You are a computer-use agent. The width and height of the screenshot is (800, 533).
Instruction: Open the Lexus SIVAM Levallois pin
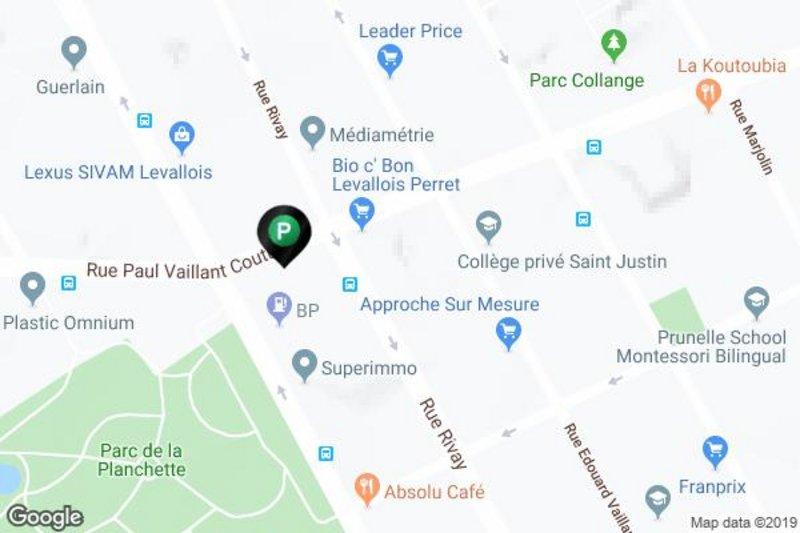click(x=182, y=135)
